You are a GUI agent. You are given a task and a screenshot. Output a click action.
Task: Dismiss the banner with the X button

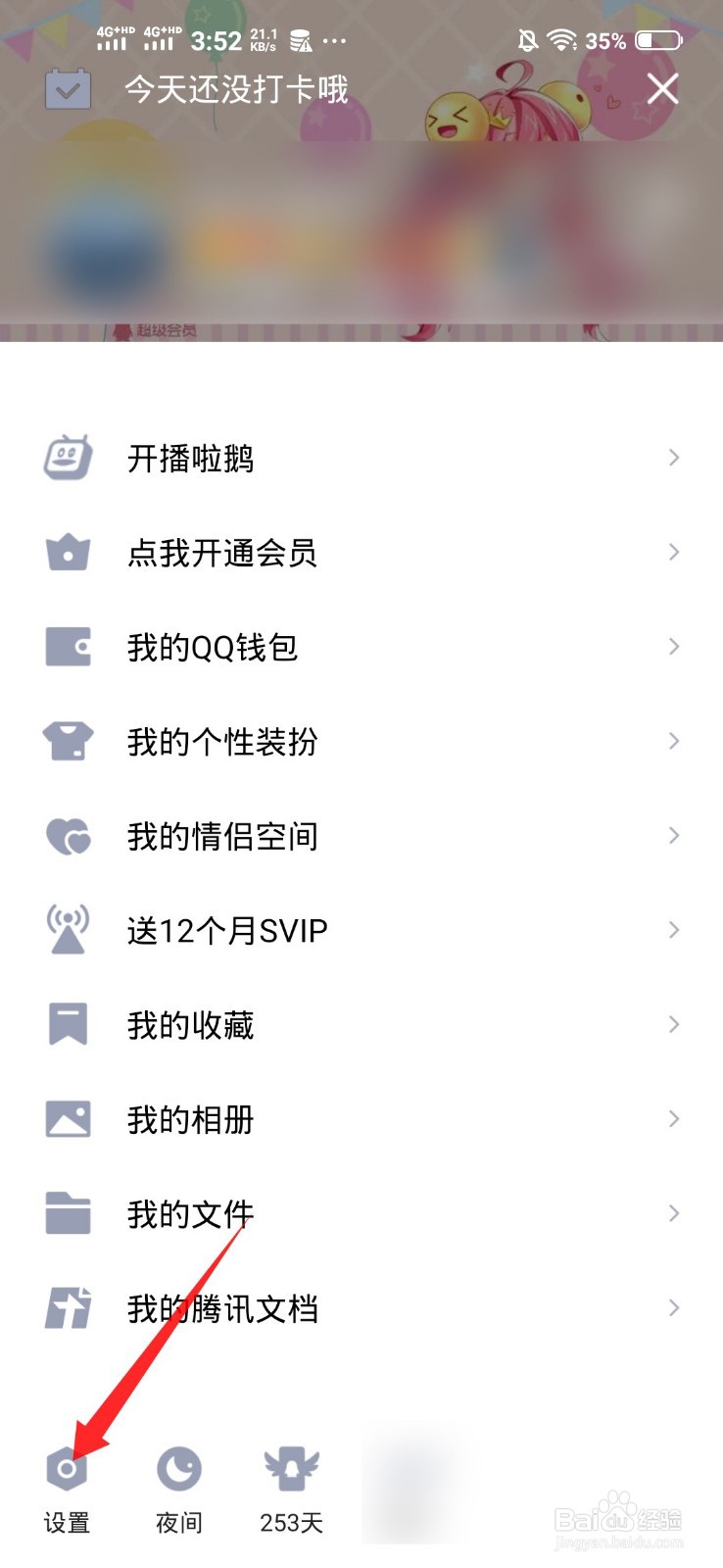[662, 89]
